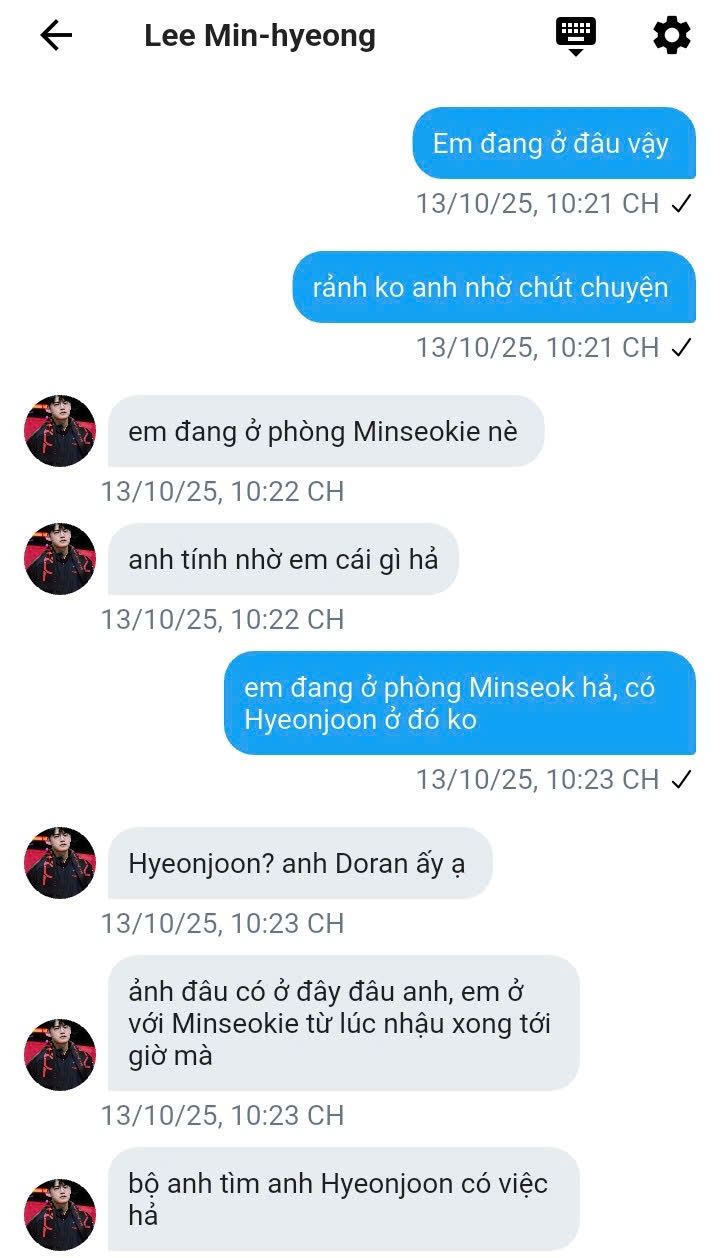This screenshot has width=720, height=1258.
Task: Open the settings gear icon
Action: coord(672,36)
